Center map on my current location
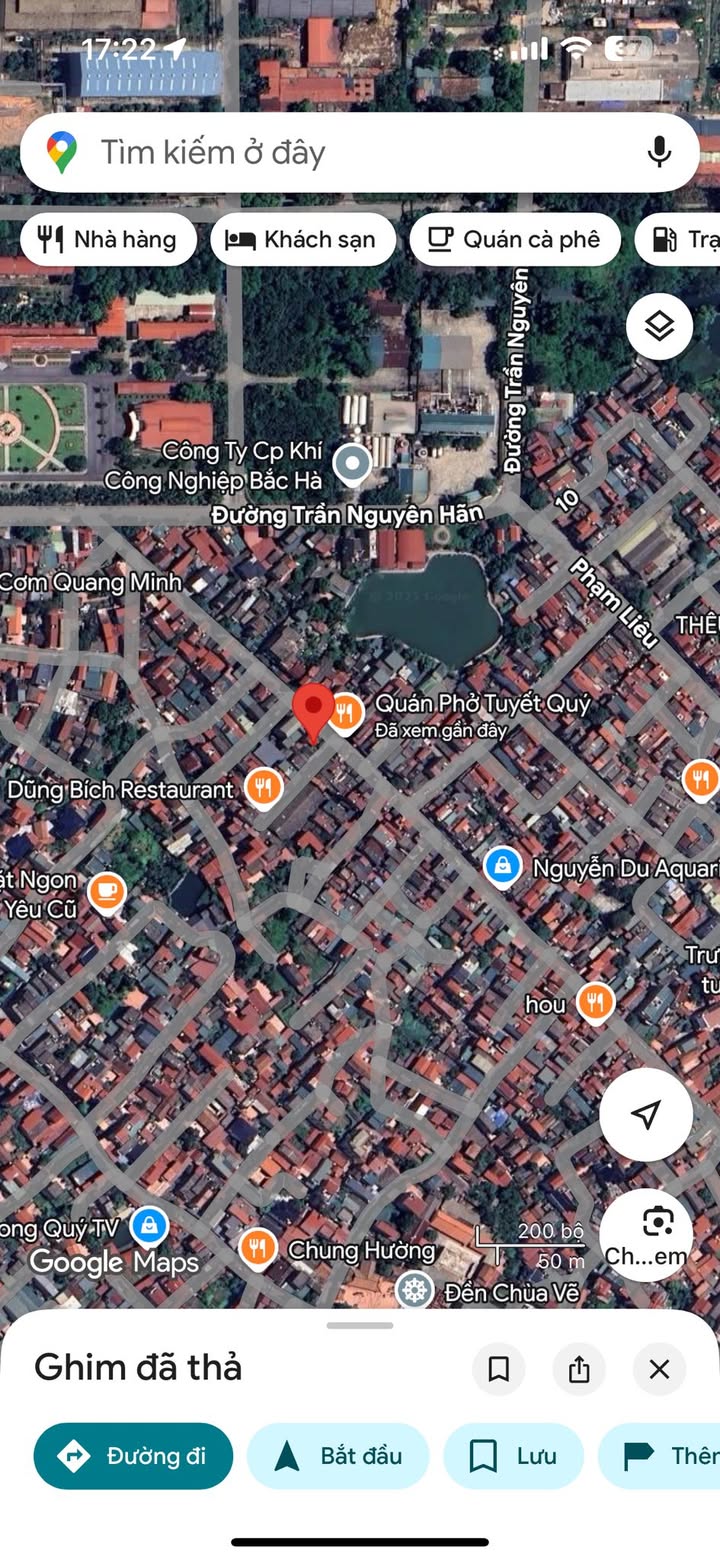This screenshot has height=1560, width=720. pyautogui.click(x=646, y=1114)
